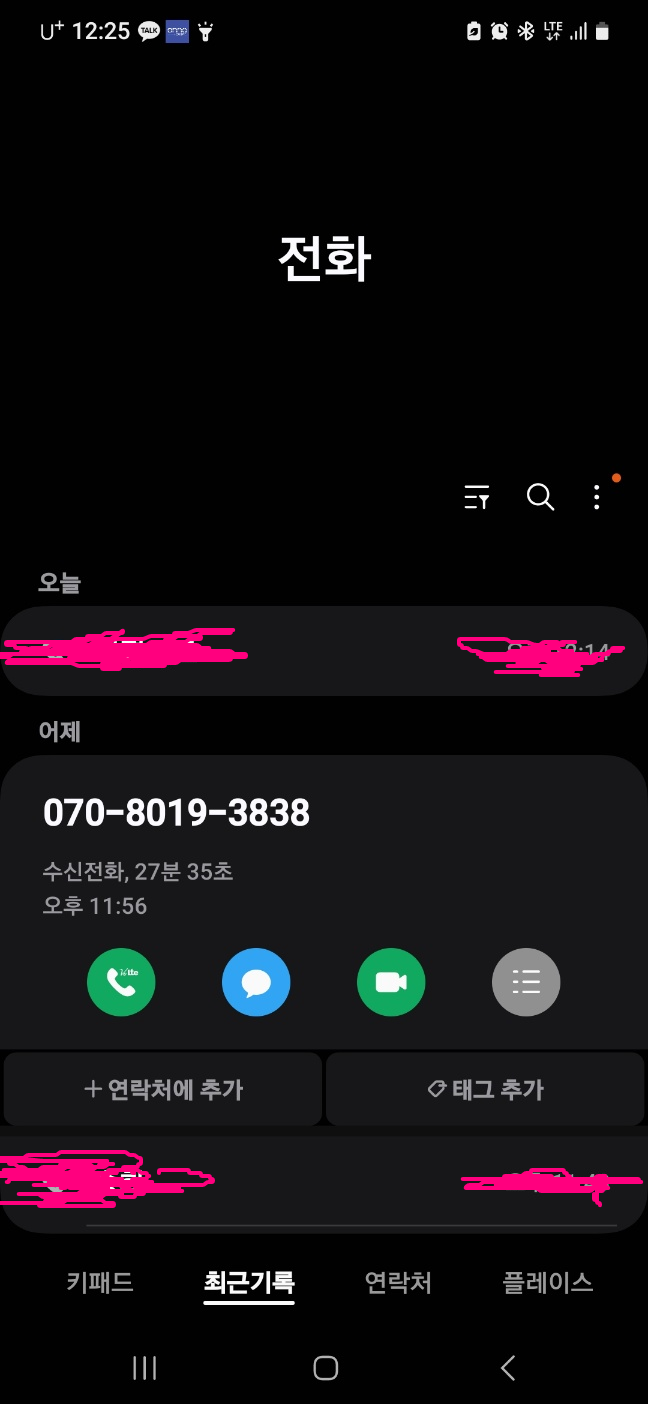Open call details via the gray list icon
The image size is (648, 1404).
[526, 982]
